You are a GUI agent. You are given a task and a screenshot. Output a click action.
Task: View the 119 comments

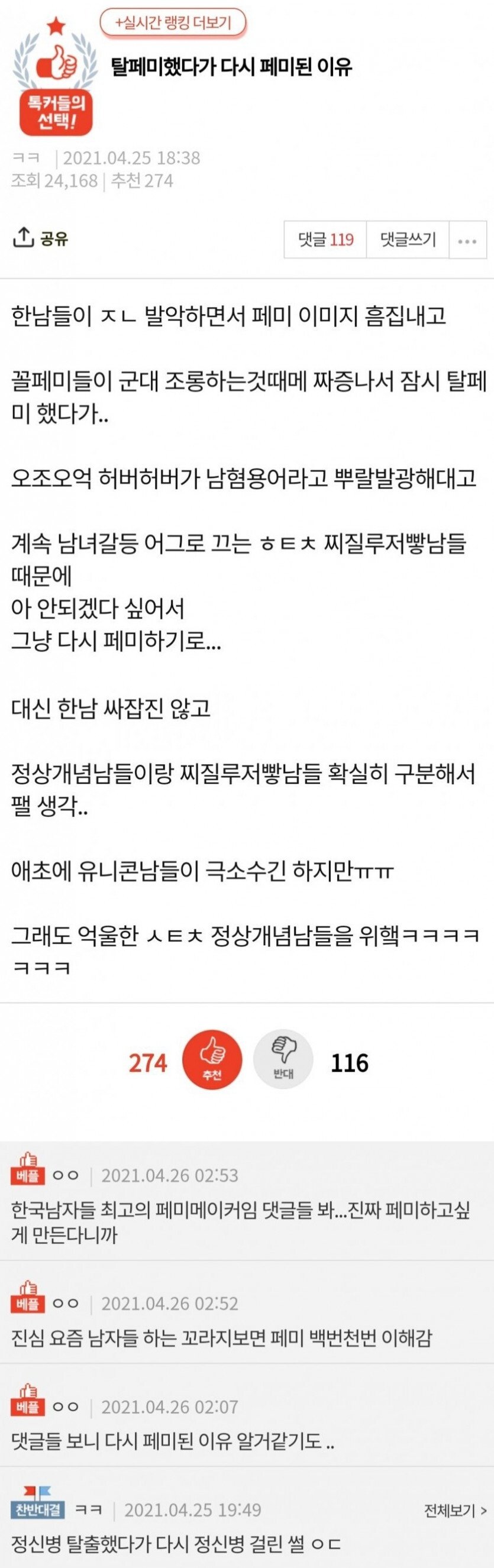pos(325,239)
